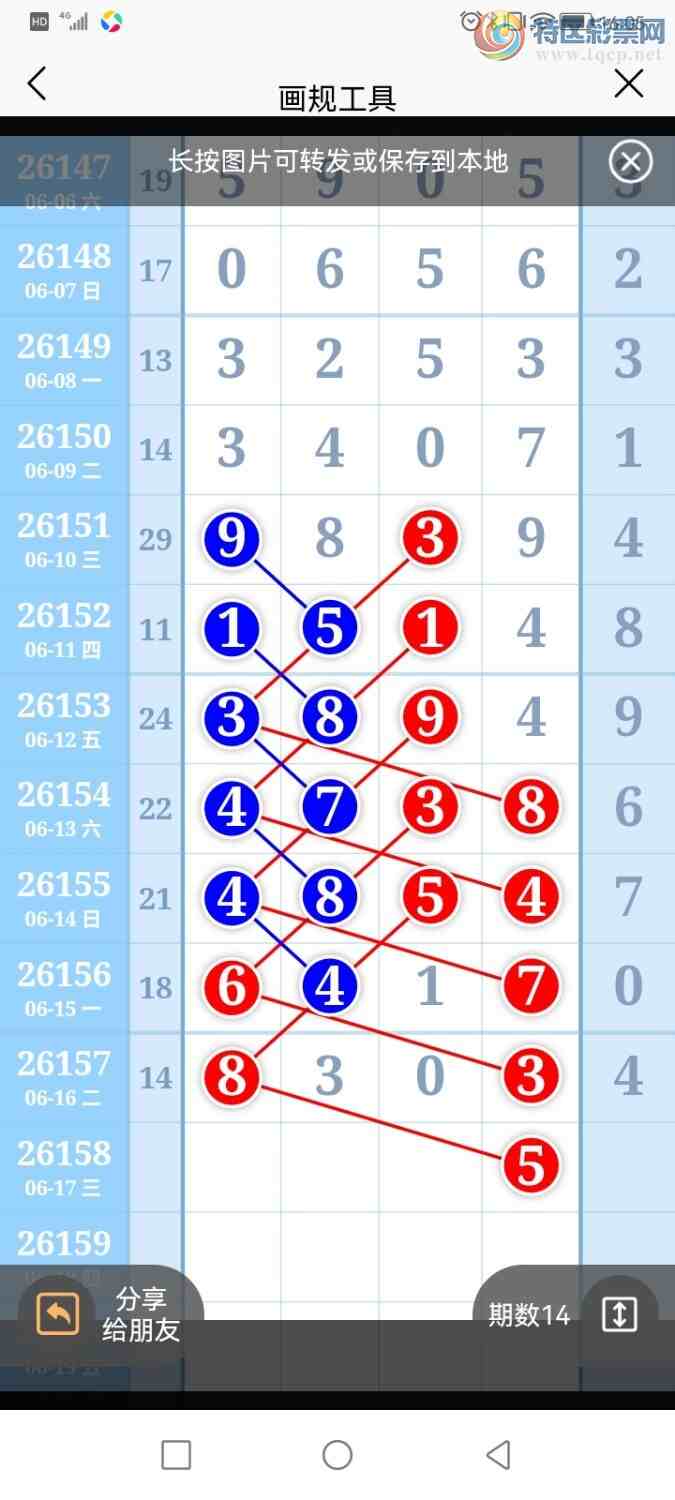Tap the system home button
This screenshot has width=675, height=1500.
[337, 1455]
